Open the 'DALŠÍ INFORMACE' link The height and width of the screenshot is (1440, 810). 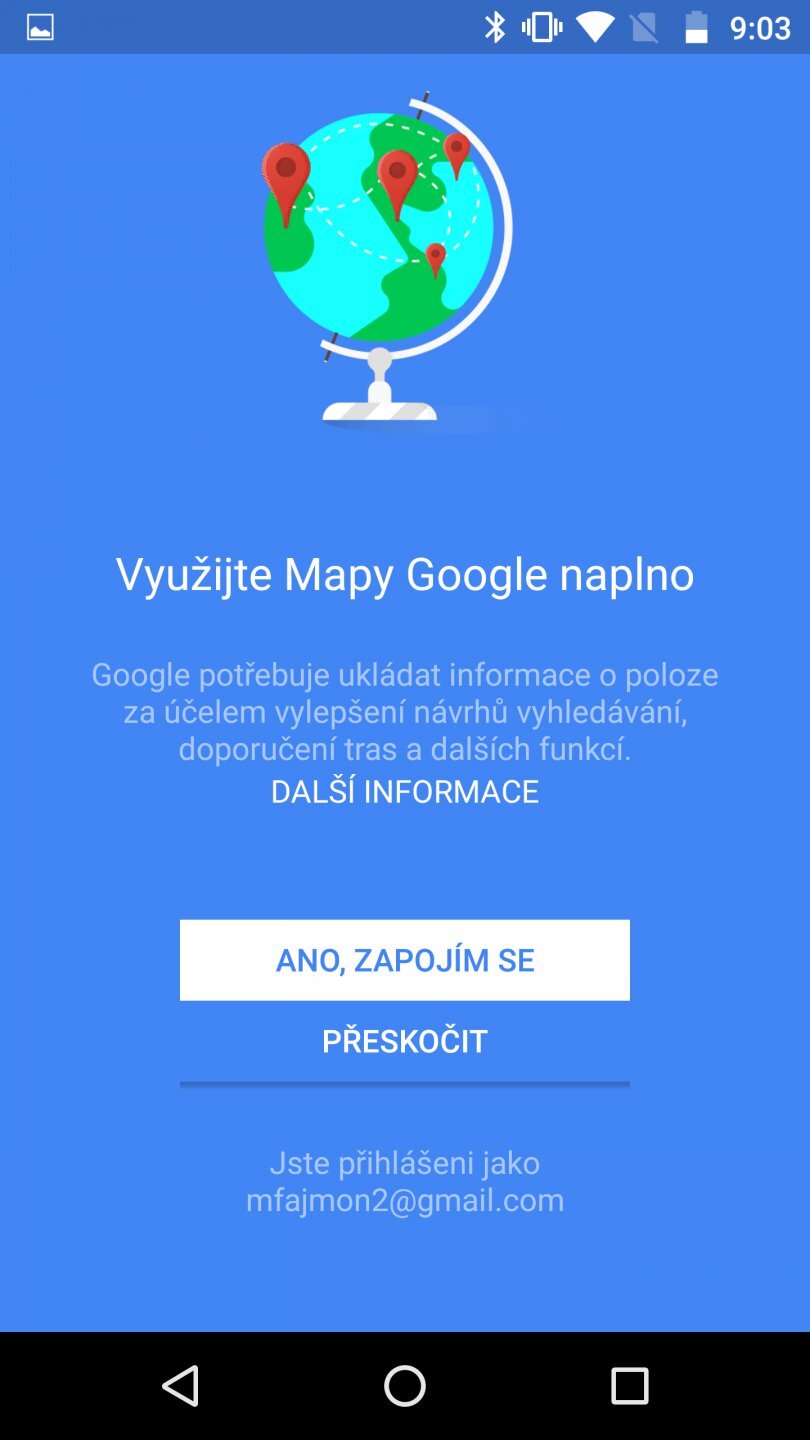(x=404, y=792)
